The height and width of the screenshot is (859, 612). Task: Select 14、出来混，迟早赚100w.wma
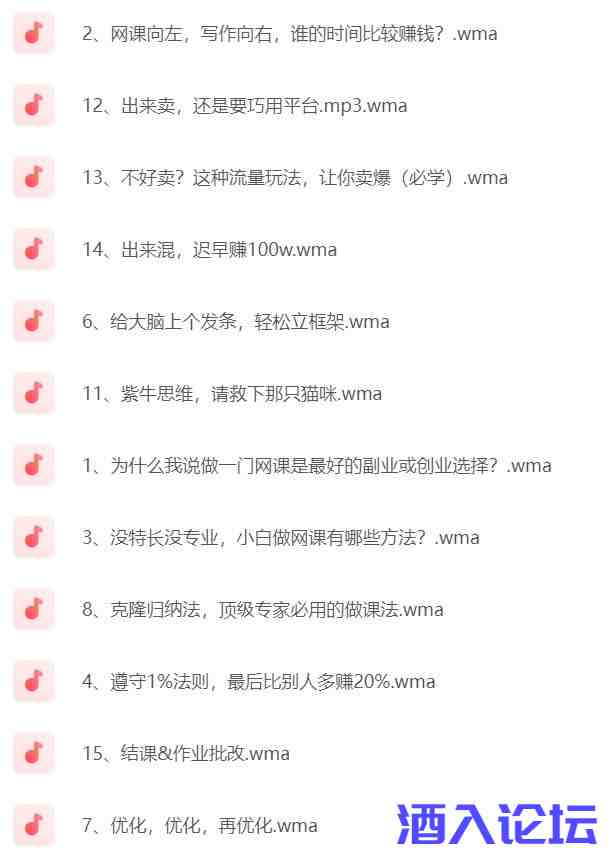209,250
